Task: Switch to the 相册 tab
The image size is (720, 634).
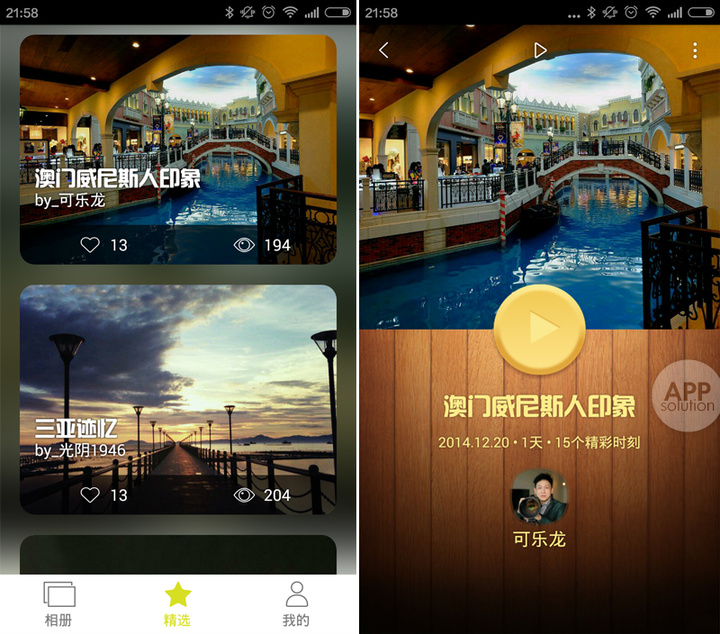Action: point(59,604)
